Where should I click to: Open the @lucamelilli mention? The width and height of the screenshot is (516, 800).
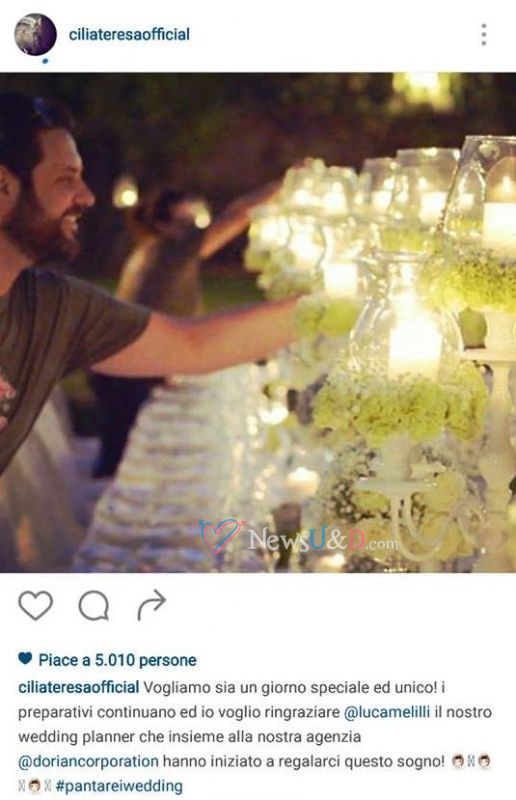coord(387,712)
